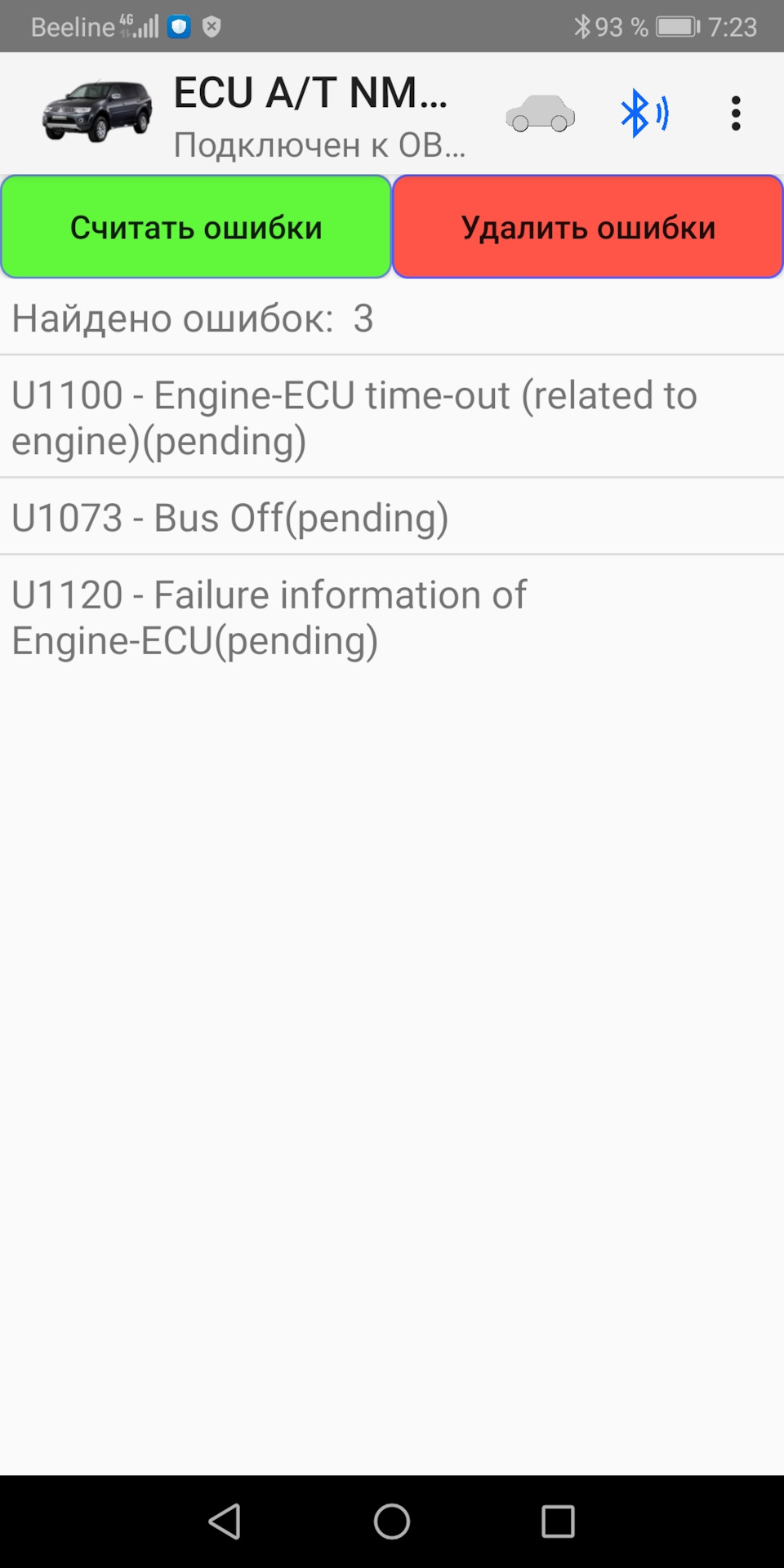Tap the blue Bluetooth connection icon

pyautogui.click(x=644, y=114)
